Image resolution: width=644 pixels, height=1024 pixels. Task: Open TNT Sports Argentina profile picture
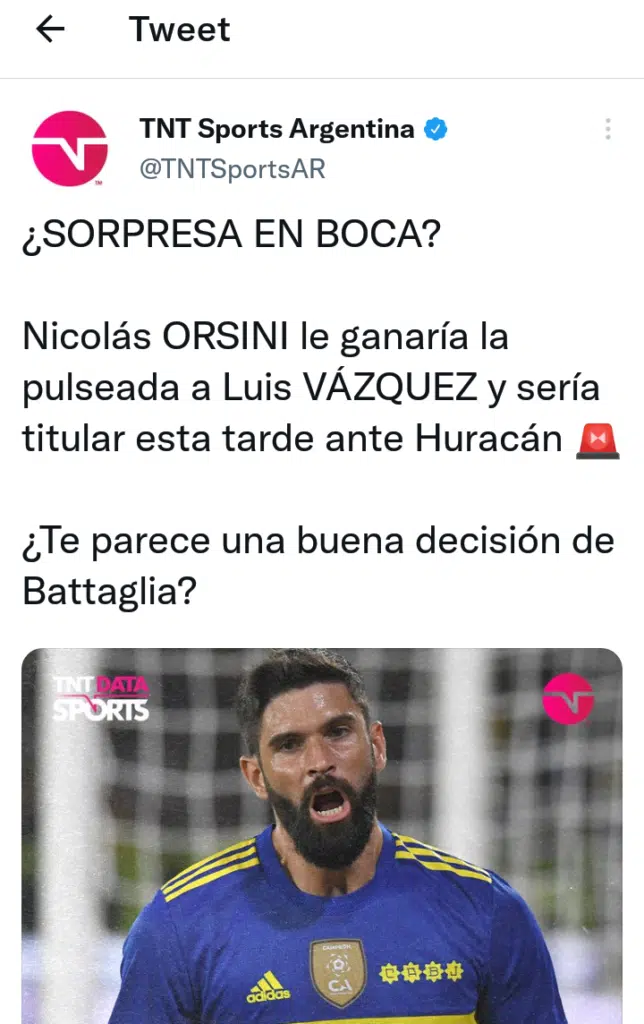(69, 148)
